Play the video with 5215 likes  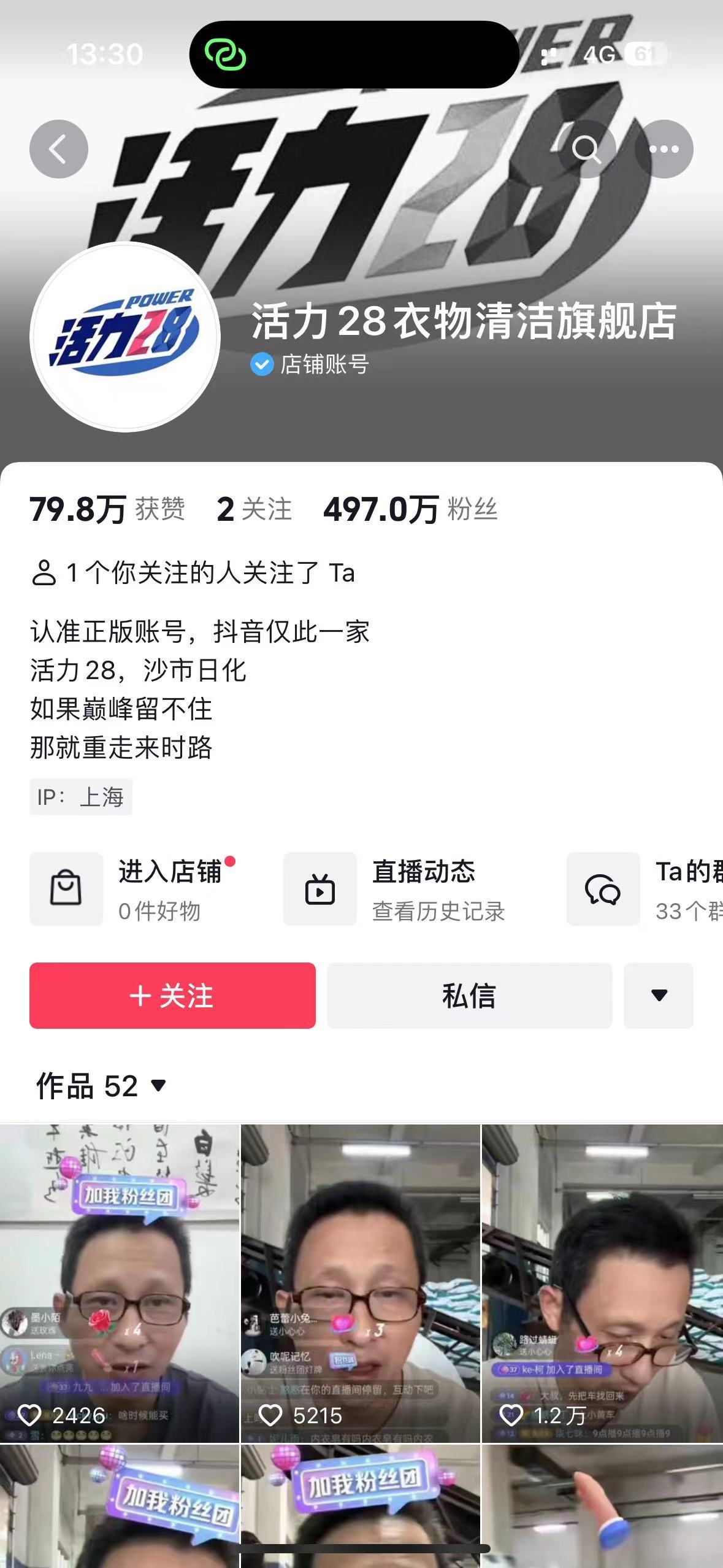point(360,1282)
